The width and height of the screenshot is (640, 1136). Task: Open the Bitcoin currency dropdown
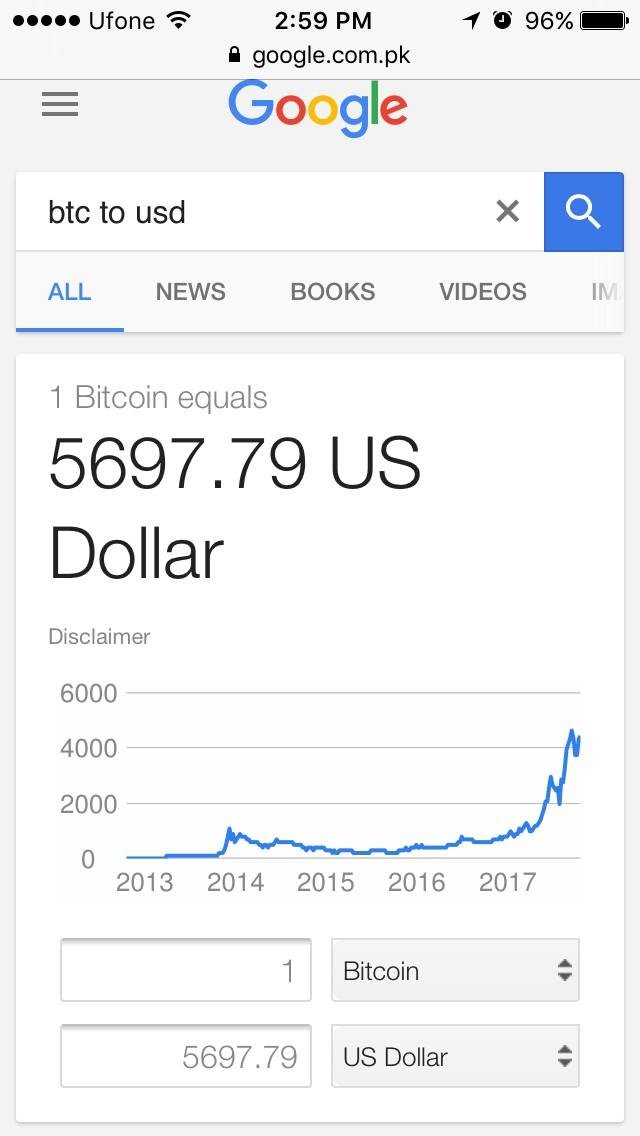(x=455, y=970)
